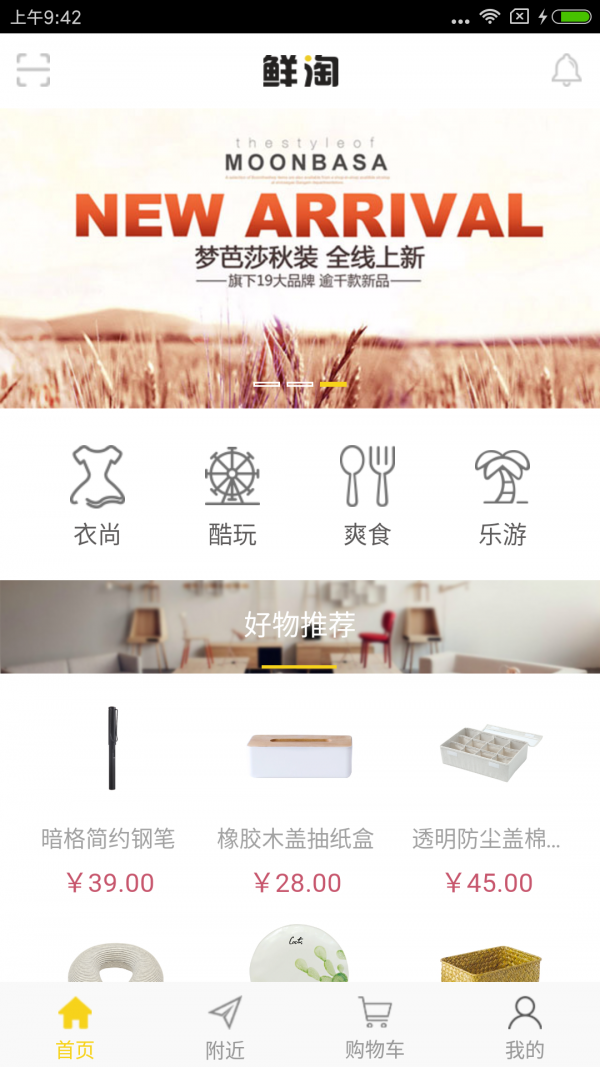The image size is (600, 1067).
Task: Switch to the 附近 nearby tab
Action: point(225,1026)
